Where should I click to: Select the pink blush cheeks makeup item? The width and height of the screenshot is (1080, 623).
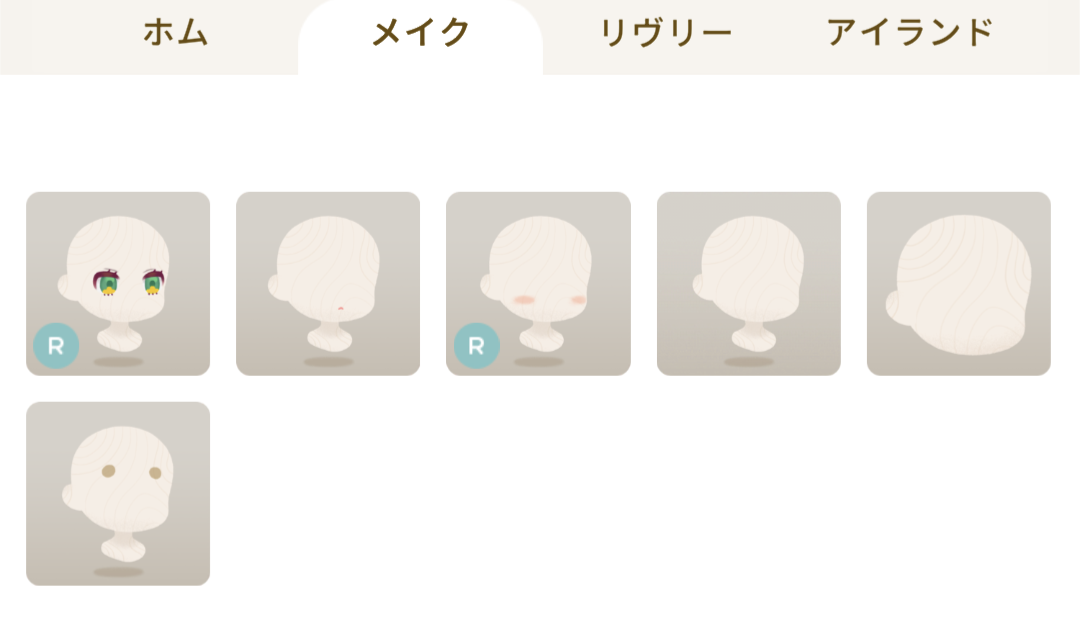pyautogui.click(x=538, y=284)
